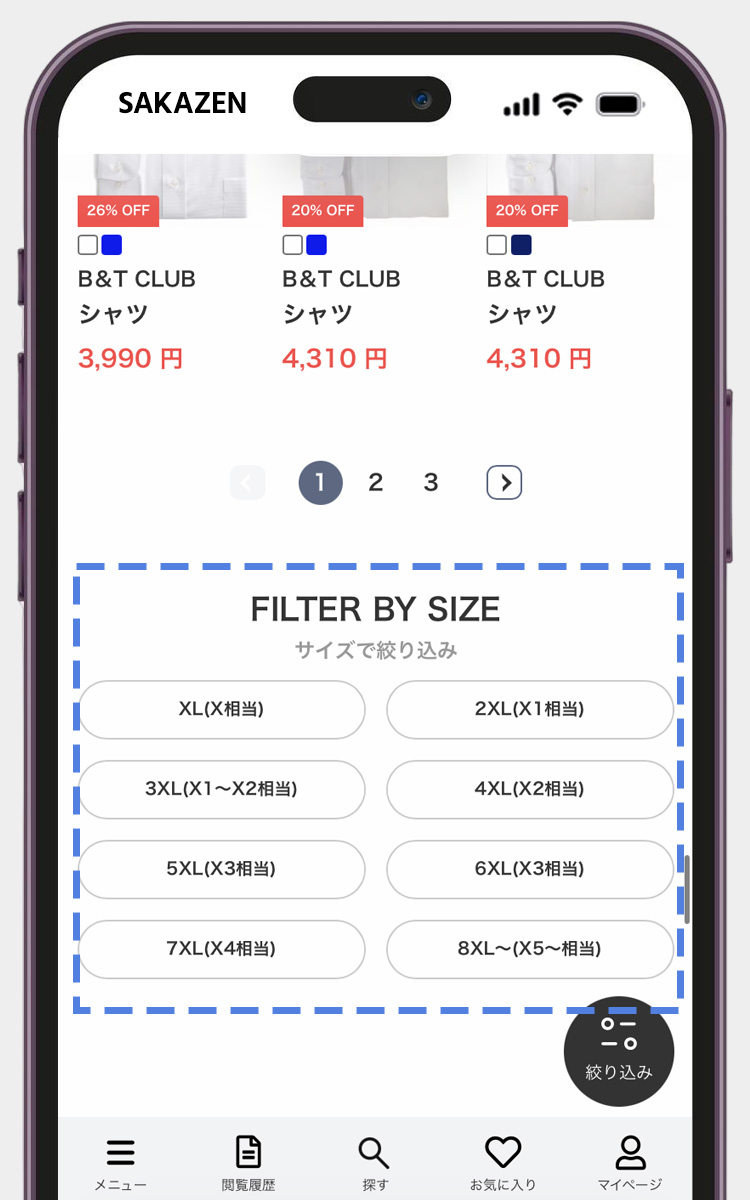Go to next page with arrow
Image resolution: width=750 pixels, height=1200 pixels.
point(505,483)
